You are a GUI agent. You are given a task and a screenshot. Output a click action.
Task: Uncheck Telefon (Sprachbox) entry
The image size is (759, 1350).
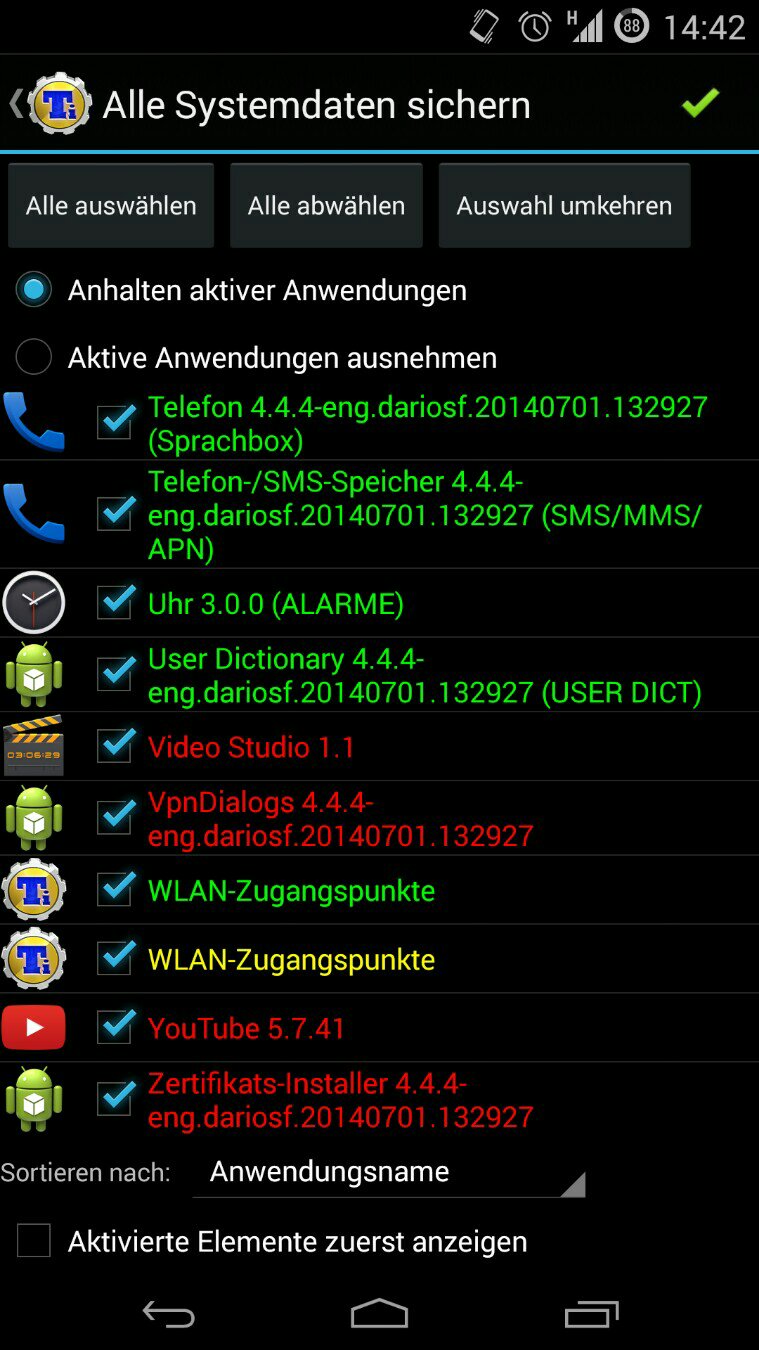pyautogui.click(x=115, y=423)
